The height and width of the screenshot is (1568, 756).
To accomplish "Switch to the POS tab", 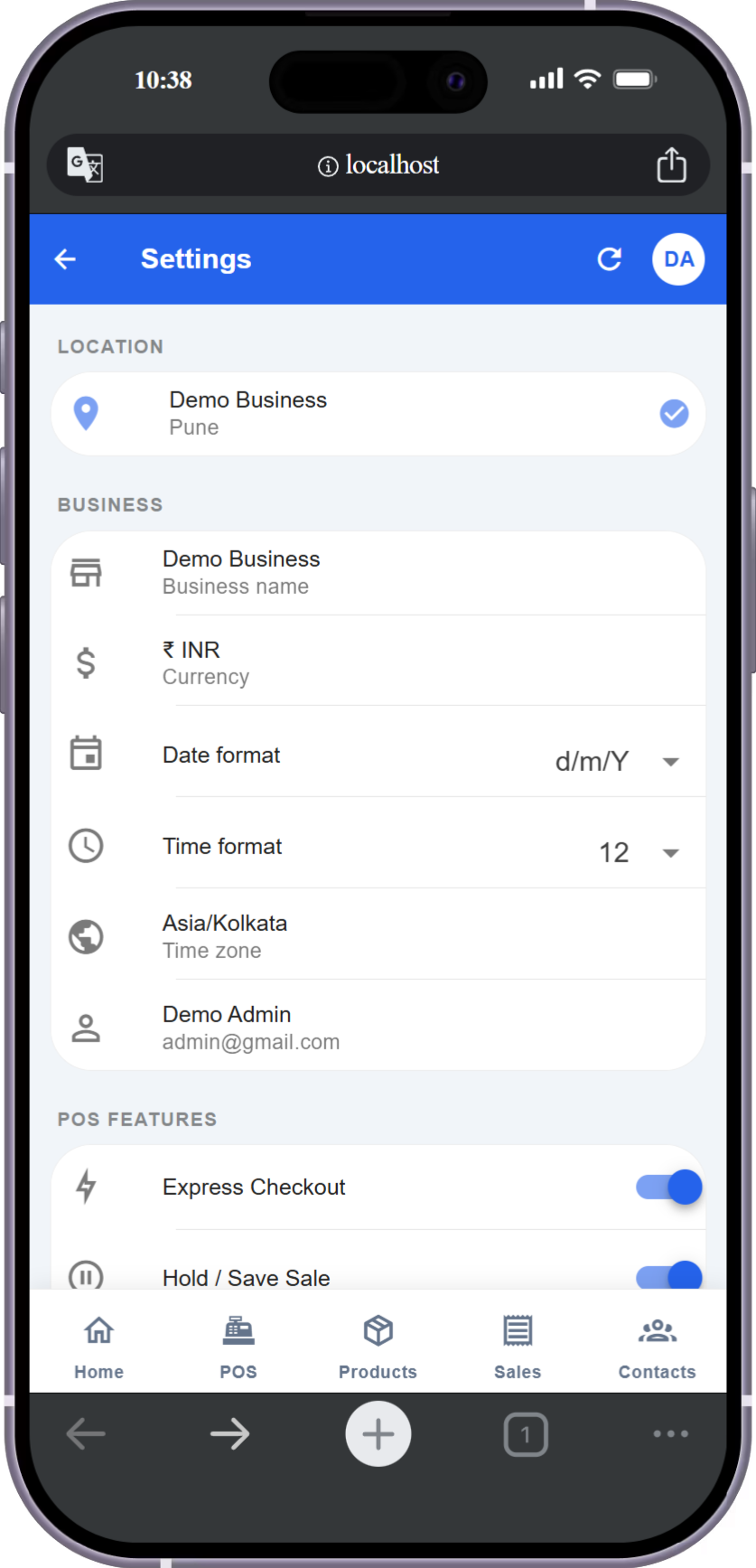I will coord(238,1347).
